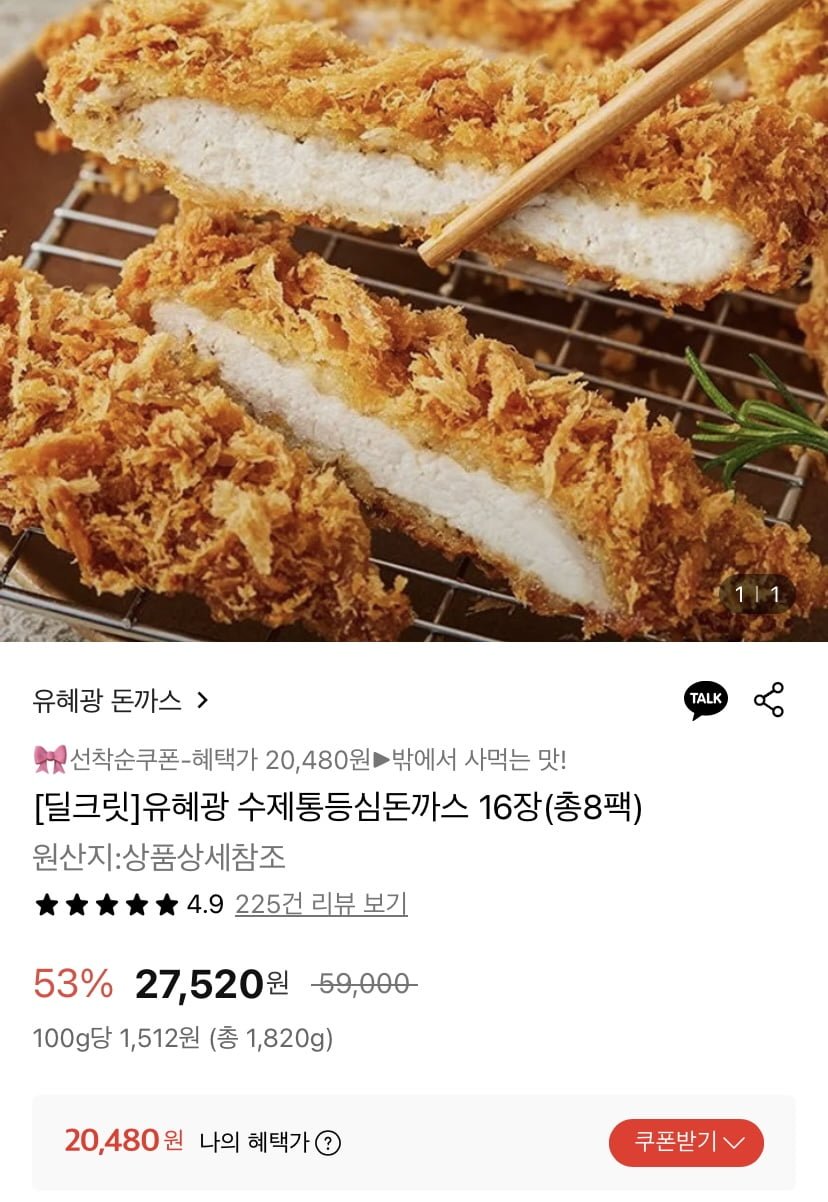The height and width of the screenshot is (1202, 828).
Task: Tap the 쿠폰받기 coupon button
Action: click(x=686, y=1142)
